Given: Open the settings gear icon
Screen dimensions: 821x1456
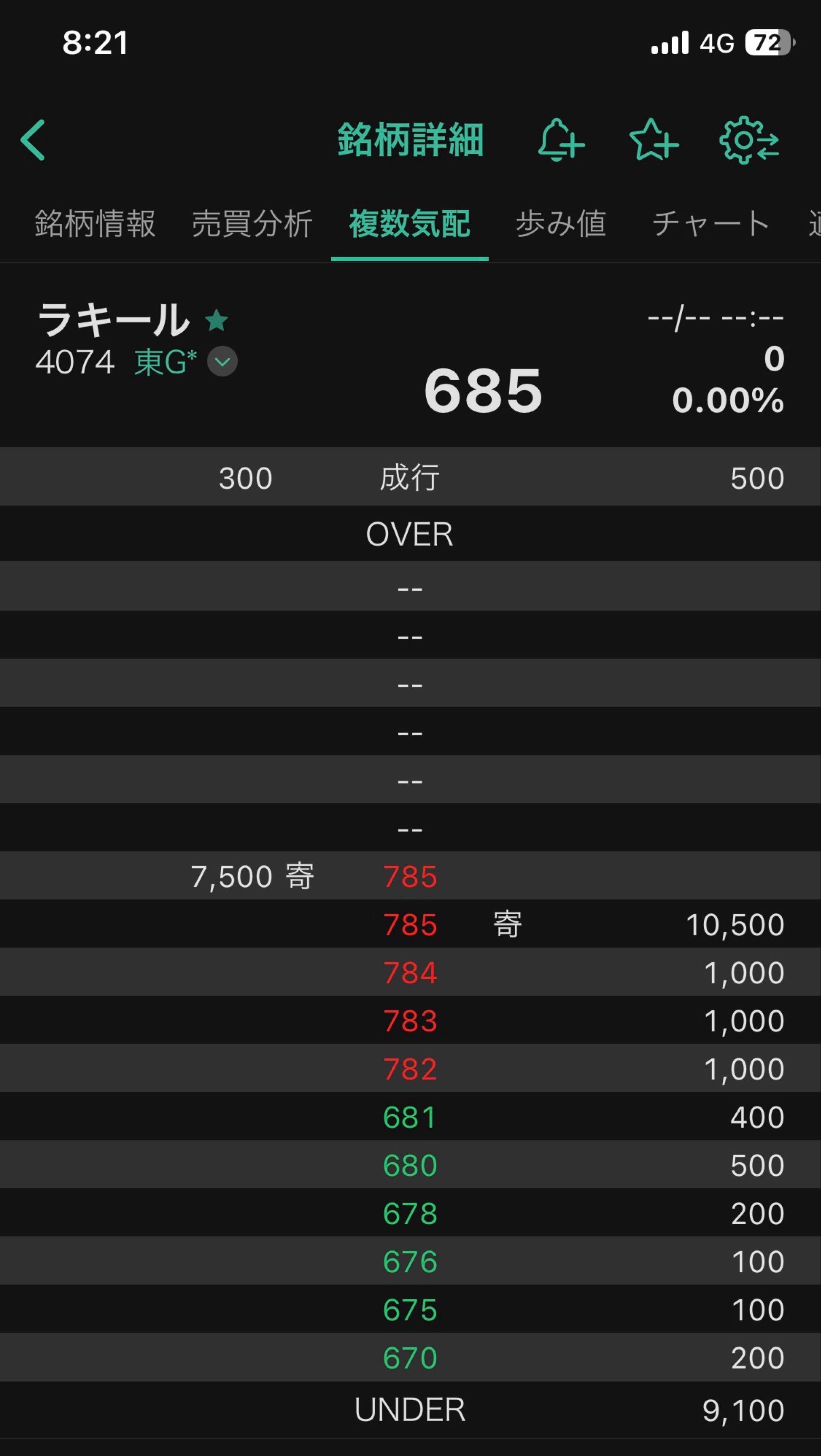Looking at the screenshot, I should point(749,140).
